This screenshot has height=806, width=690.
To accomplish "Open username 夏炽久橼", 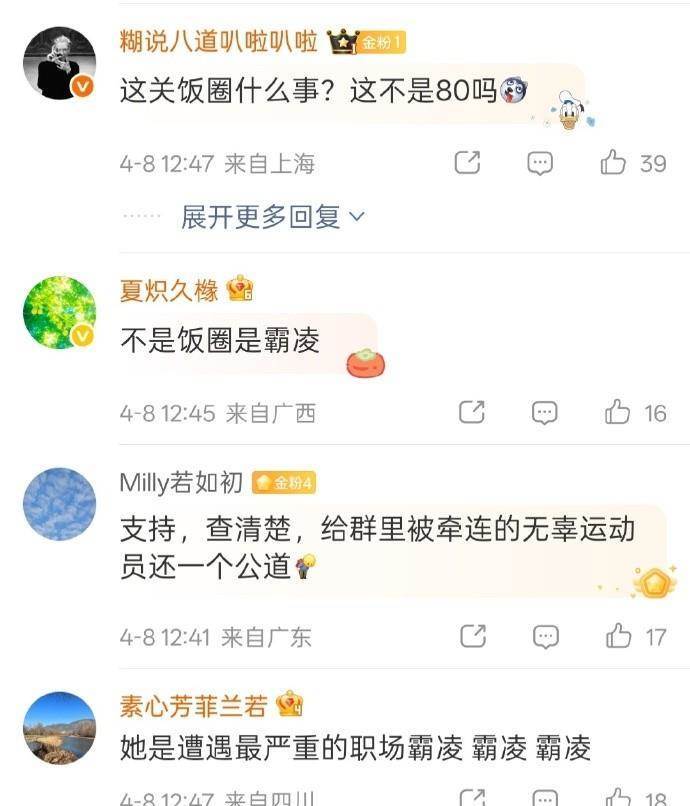I will tap(168, 291).
